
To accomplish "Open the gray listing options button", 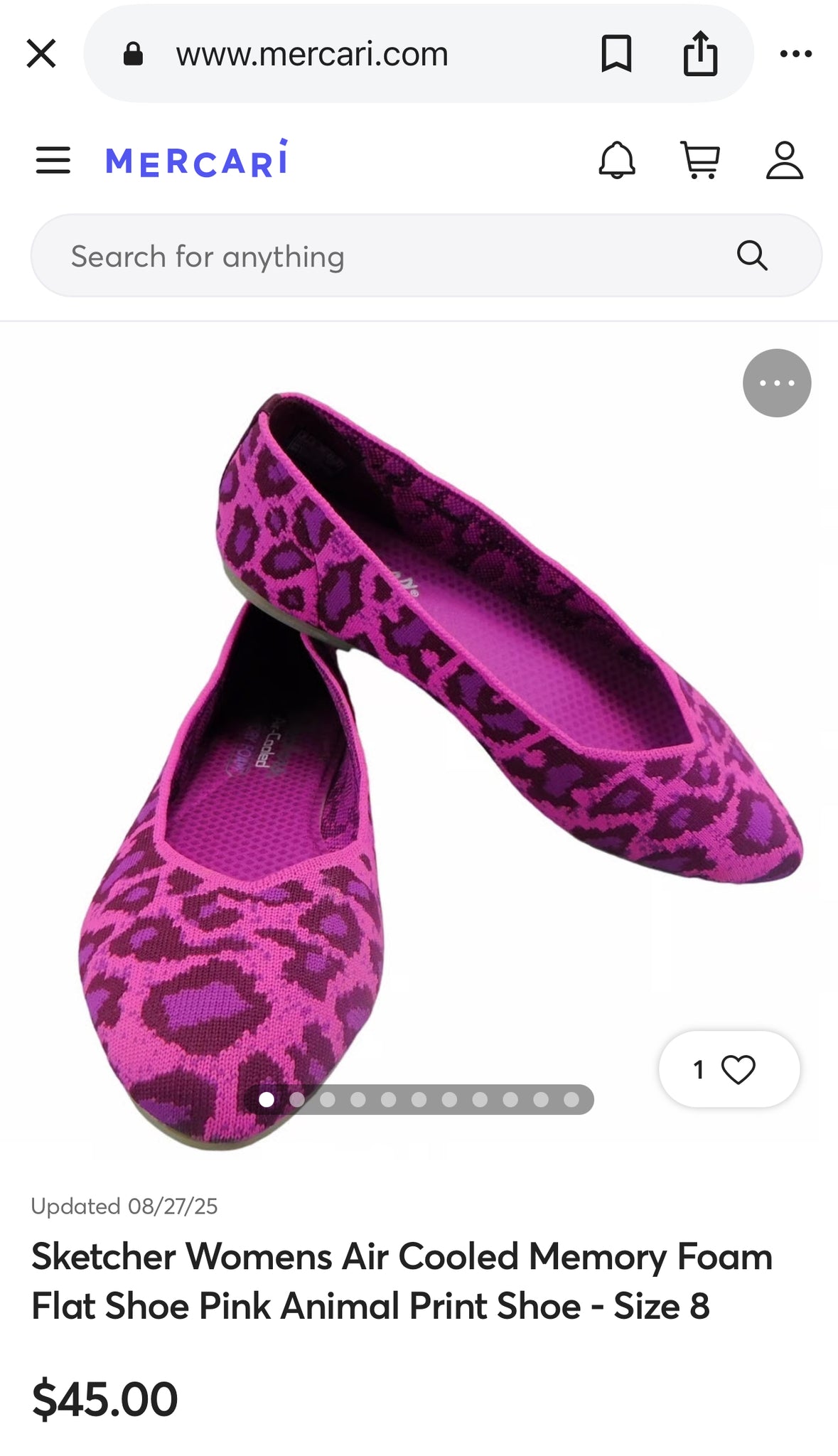I will point(777,383).
